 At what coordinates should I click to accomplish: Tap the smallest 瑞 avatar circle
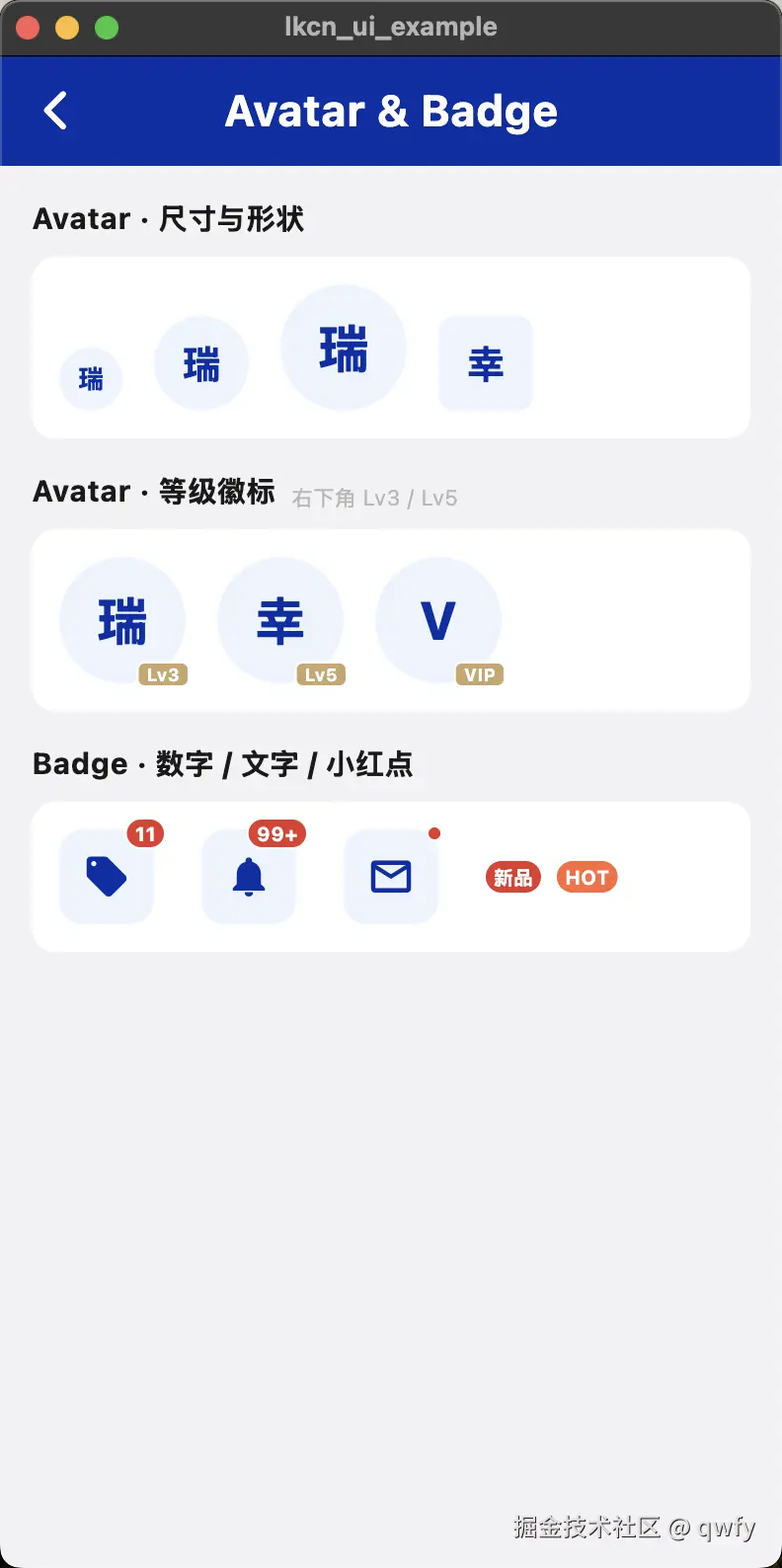click(90, 378)
